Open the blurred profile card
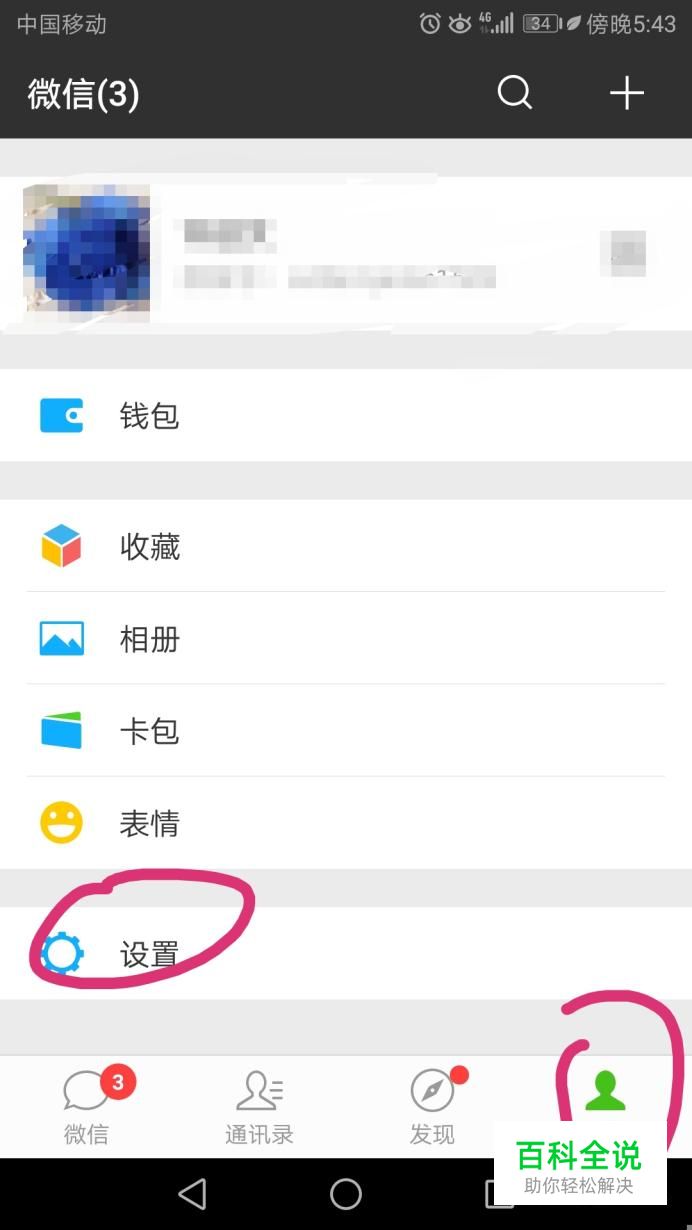Screen dimensions: 692x1230 click(x=345, y=253)
